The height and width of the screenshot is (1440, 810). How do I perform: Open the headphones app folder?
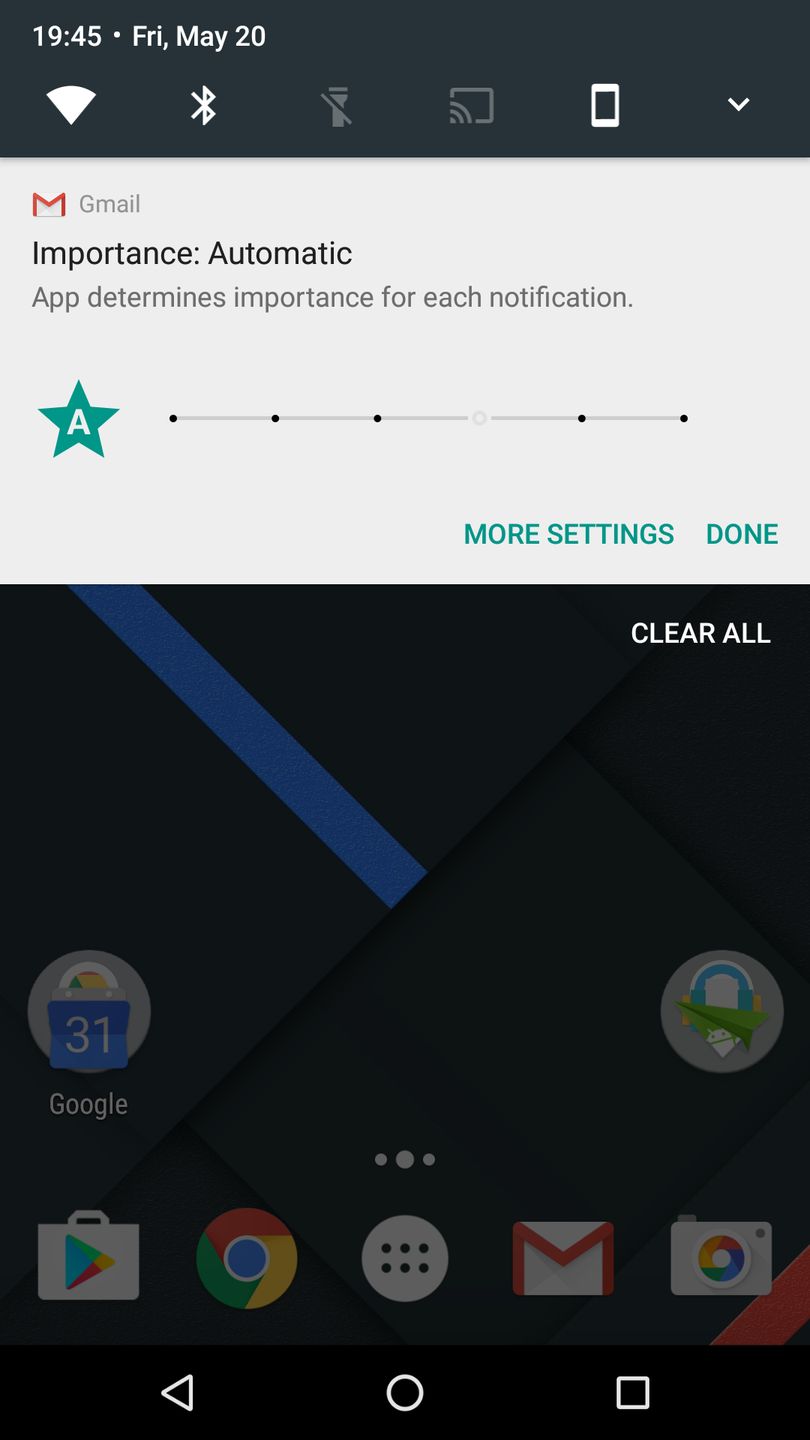click(721, 1011)
